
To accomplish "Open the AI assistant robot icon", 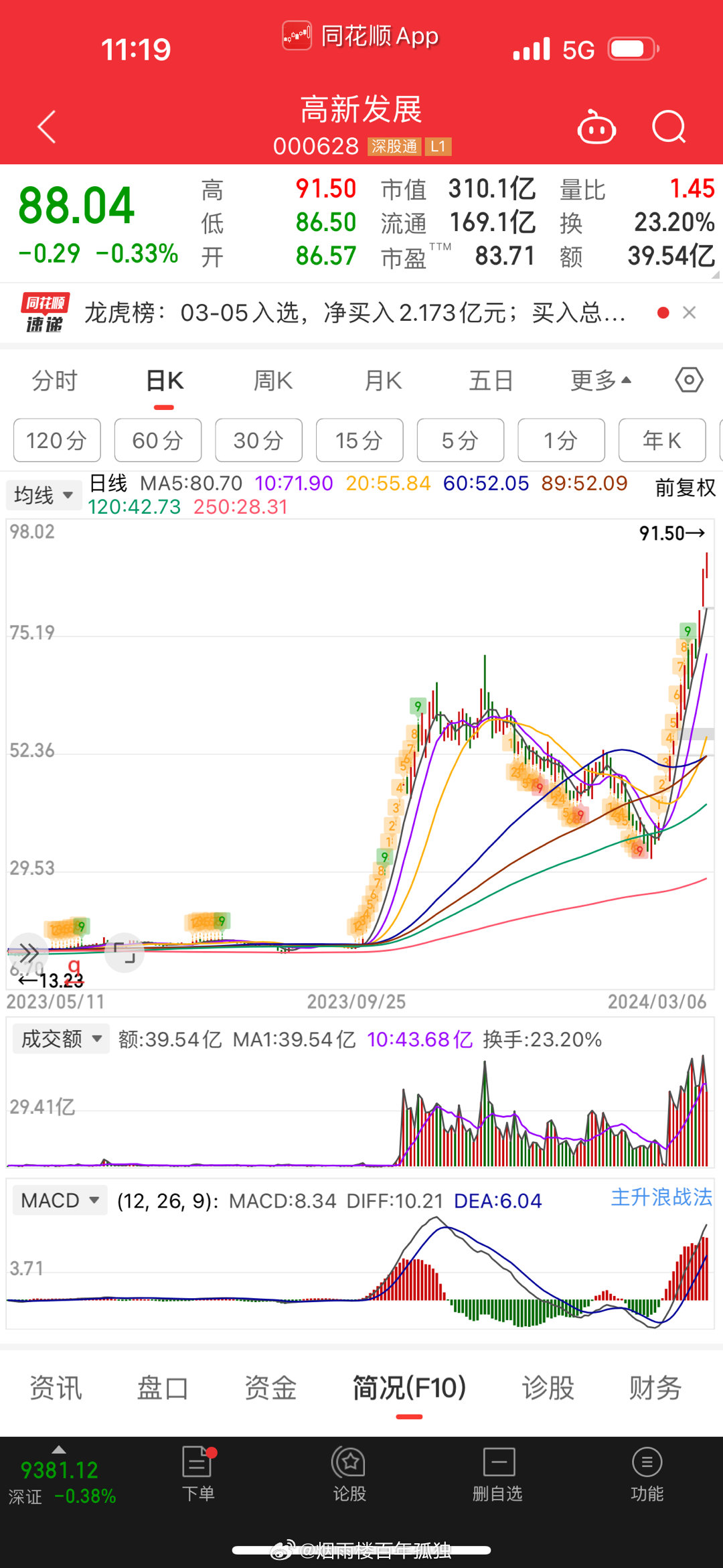I will pos(596,127).
